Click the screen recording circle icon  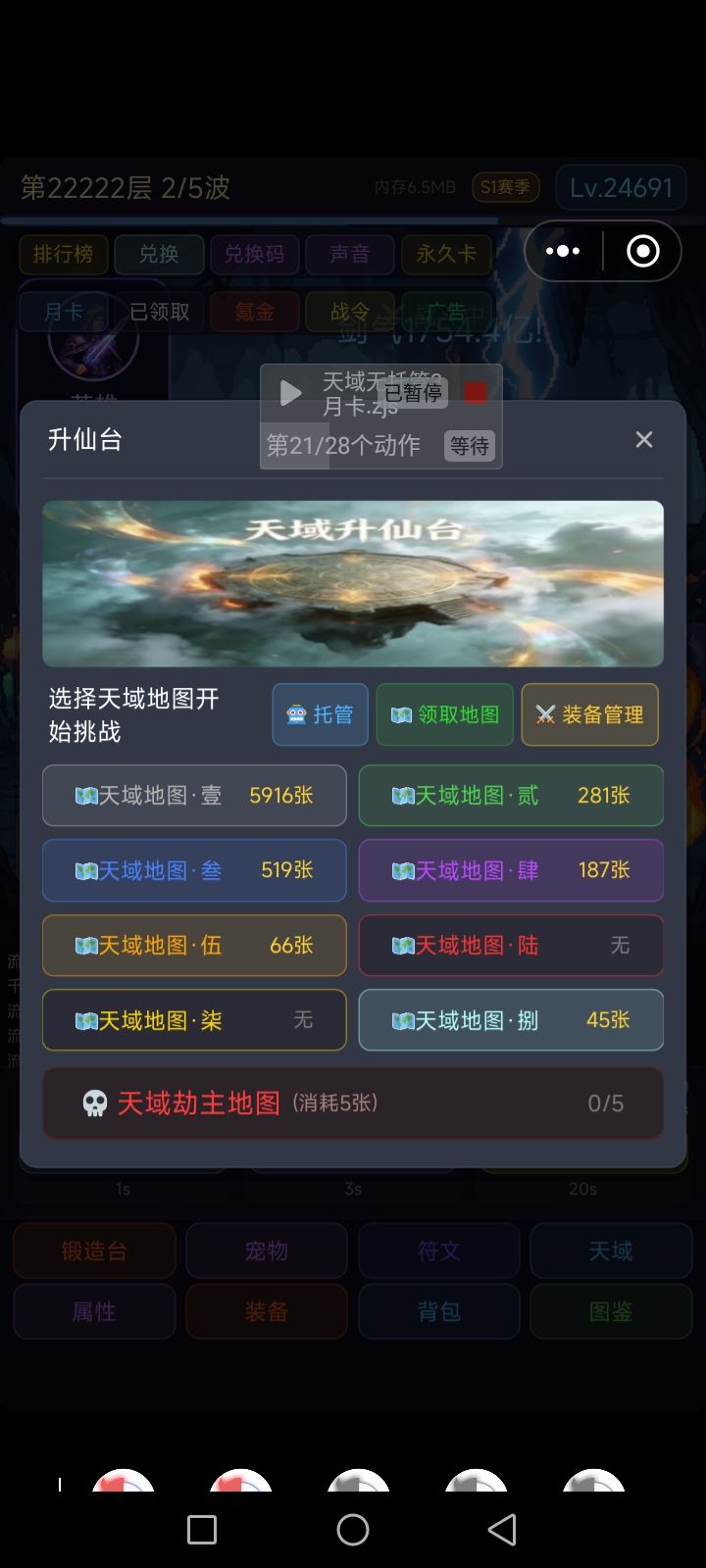tap(642, 251)
